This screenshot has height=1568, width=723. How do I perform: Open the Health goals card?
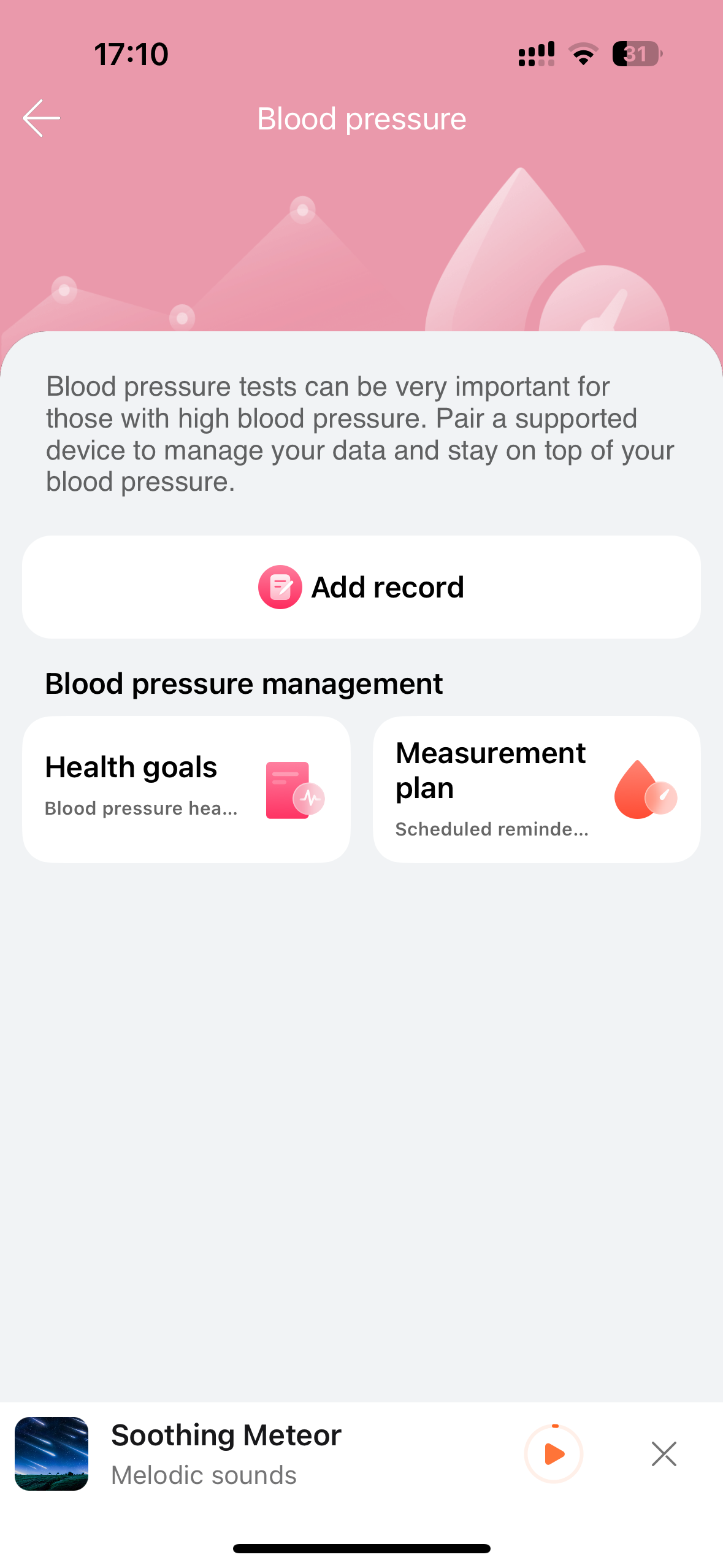186,789
